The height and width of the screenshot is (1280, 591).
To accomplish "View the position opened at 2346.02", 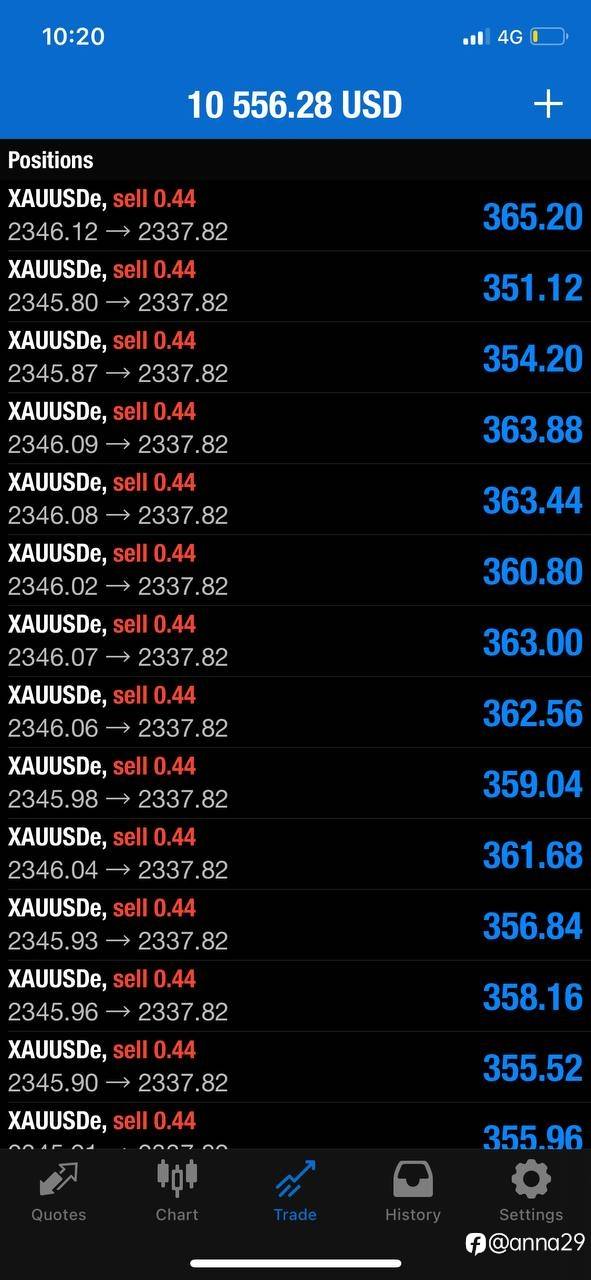I will point(295,571).
